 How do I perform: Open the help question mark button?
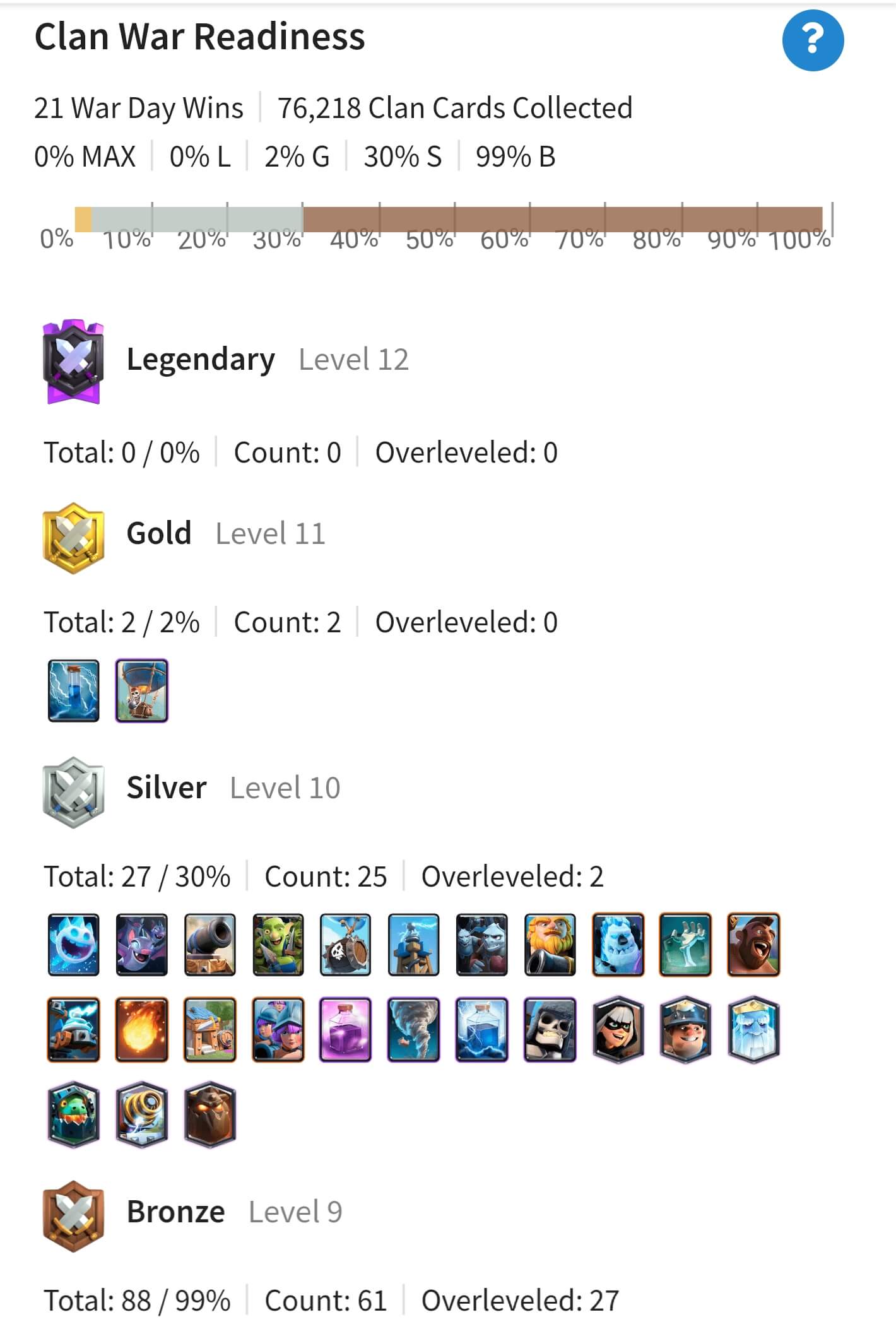click(x=813, y=40)
